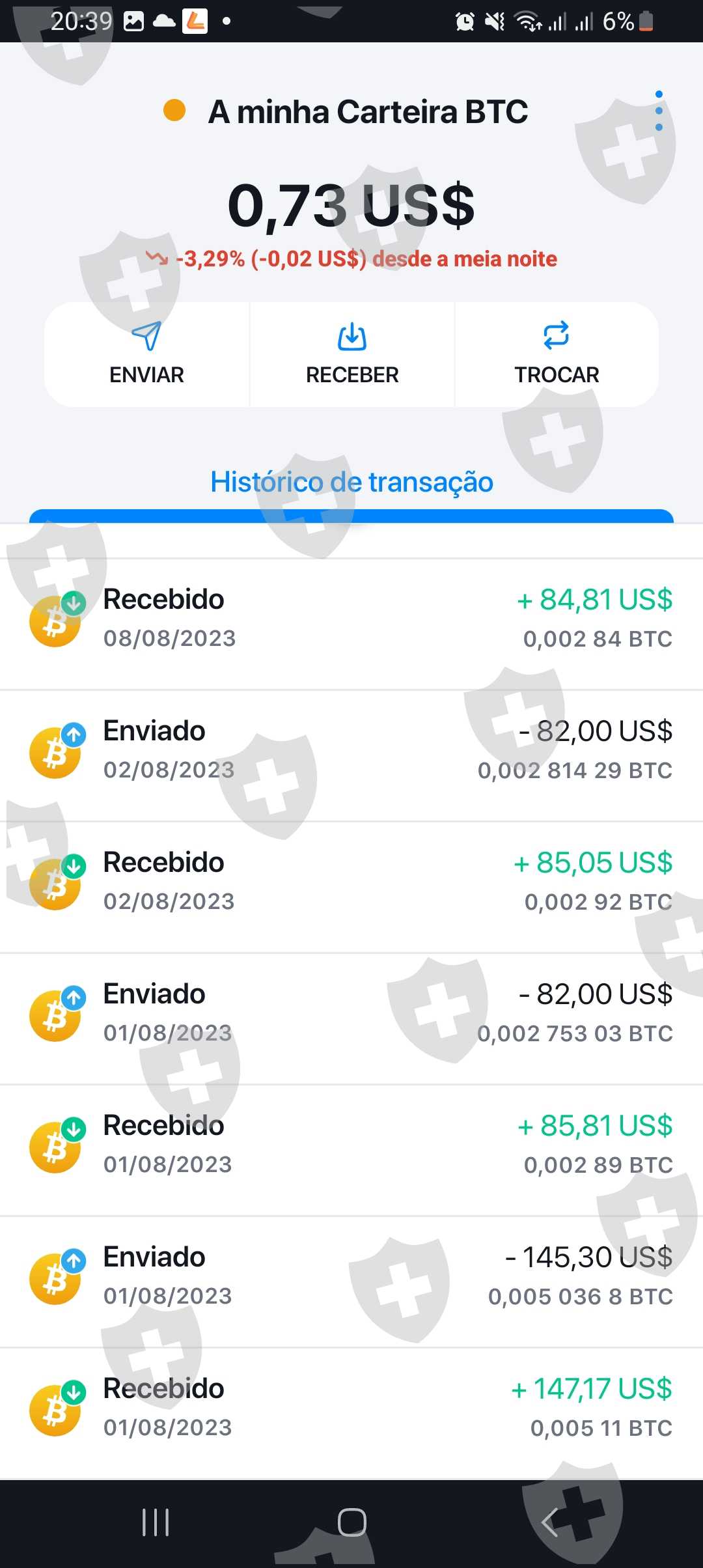Image resolution: width=703 pixels, height=1568 pixels.
Task: Open the +84,81 US$ received transaction
Action: click(351, 619)
